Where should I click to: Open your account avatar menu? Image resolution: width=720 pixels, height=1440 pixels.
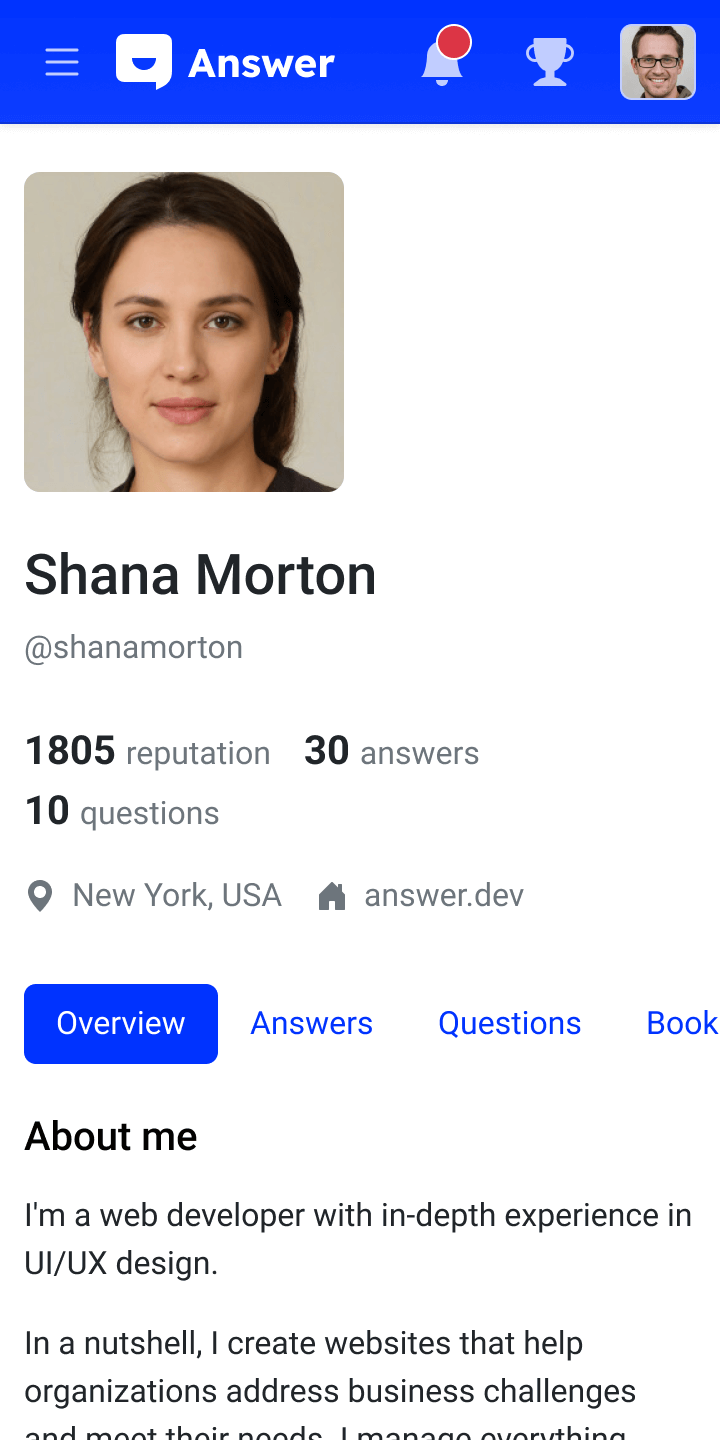click(x=657, y=62)
